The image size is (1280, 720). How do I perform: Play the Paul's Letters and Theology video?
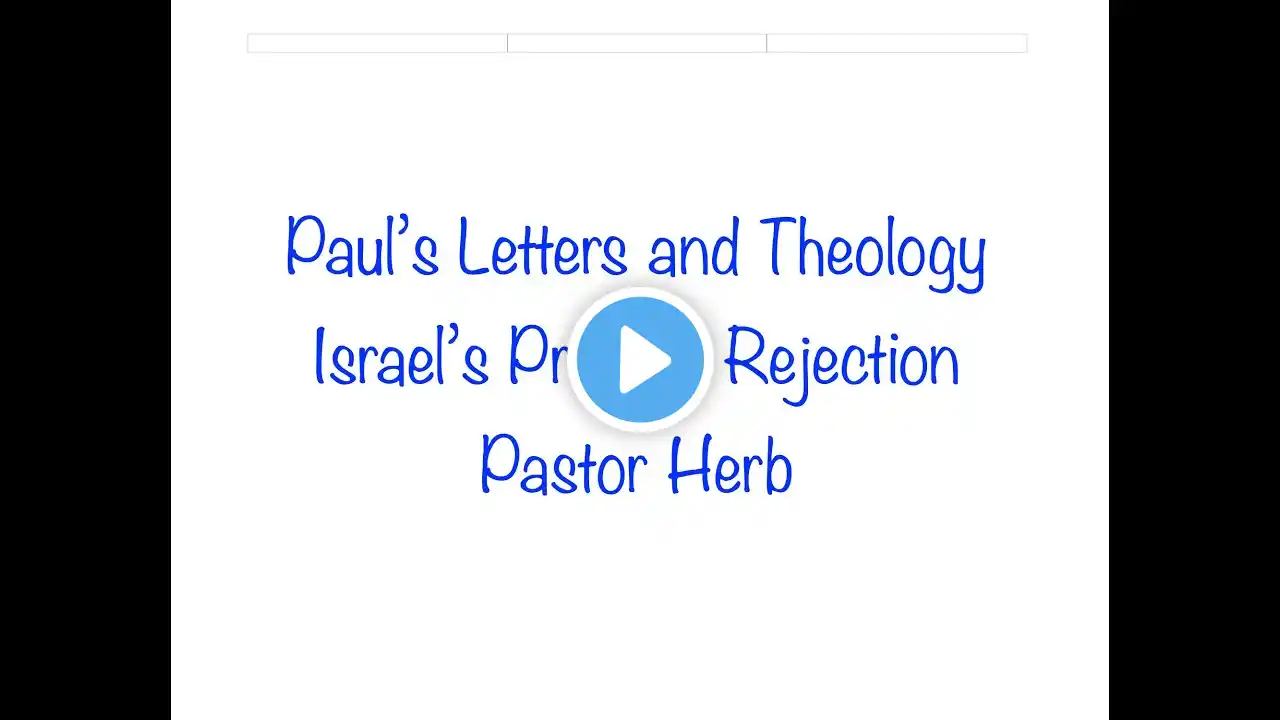pos(640,360)
